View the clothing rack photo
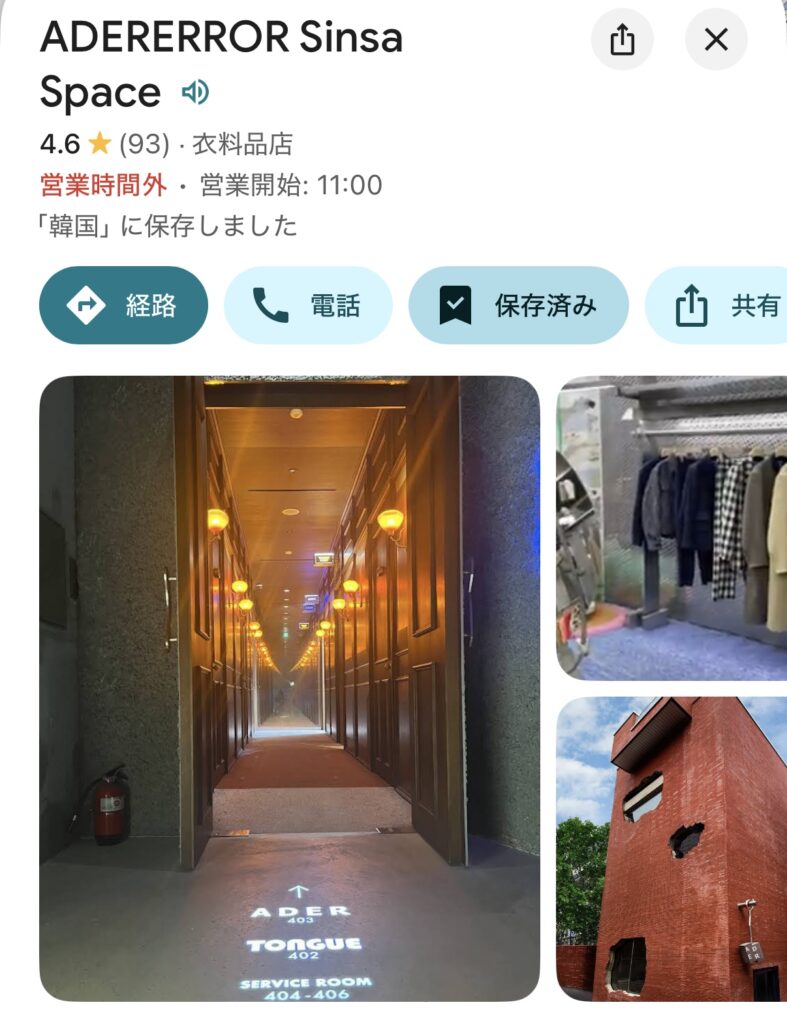787x1024 pixels. coord(672,528)
